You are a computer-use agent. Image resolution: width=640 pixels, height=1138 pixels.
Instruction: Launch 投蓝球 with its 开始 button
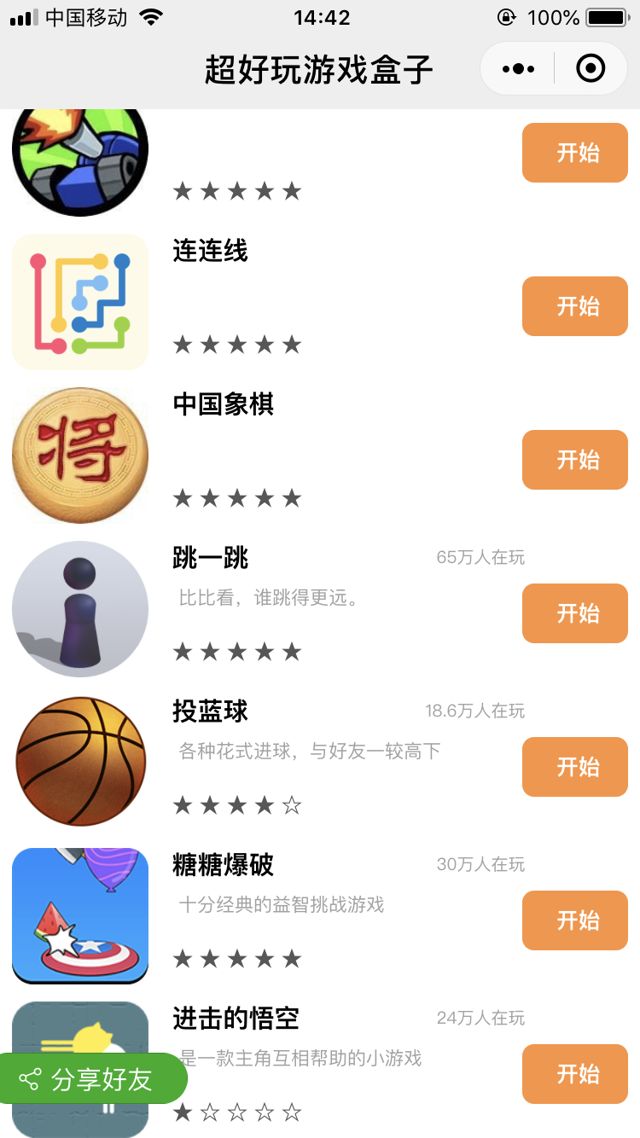[575, 767]
